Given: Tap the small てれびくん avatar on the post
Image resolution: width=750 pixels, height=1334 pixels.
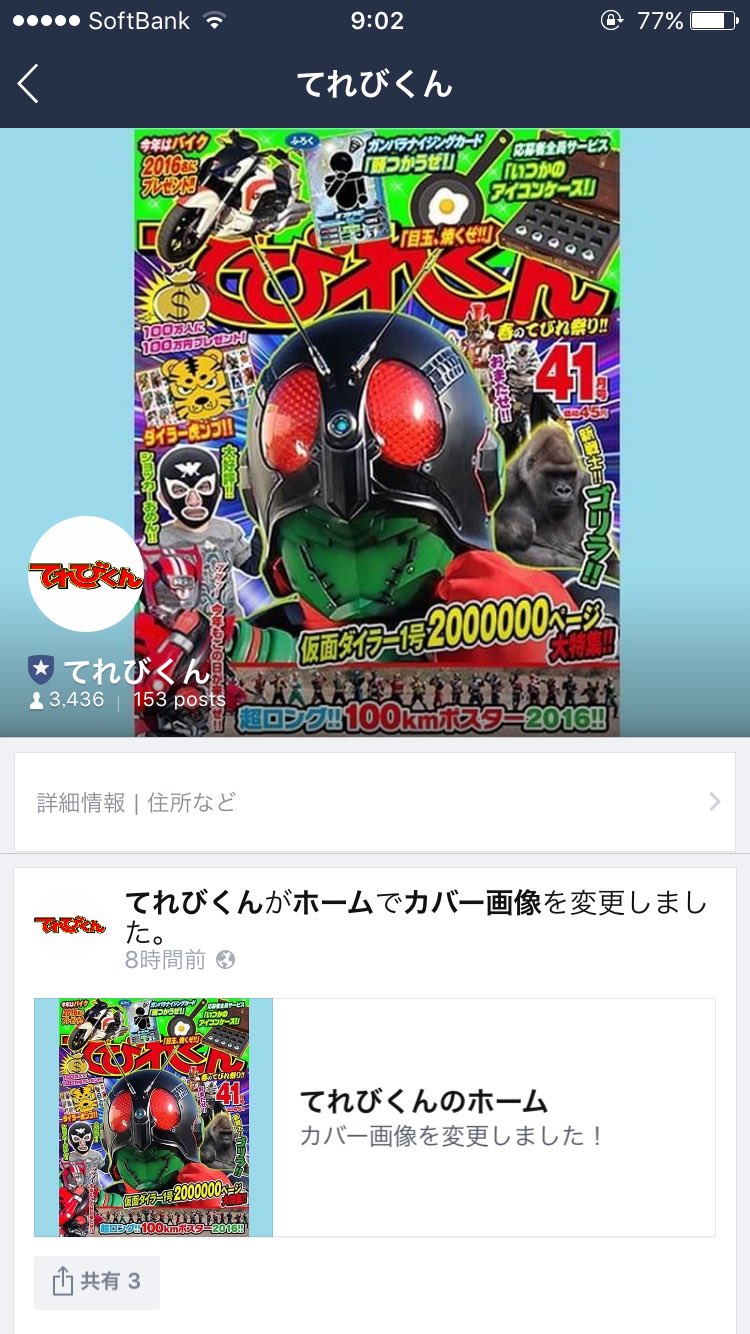Looking at the screenshot, I should tap(70, 925).
